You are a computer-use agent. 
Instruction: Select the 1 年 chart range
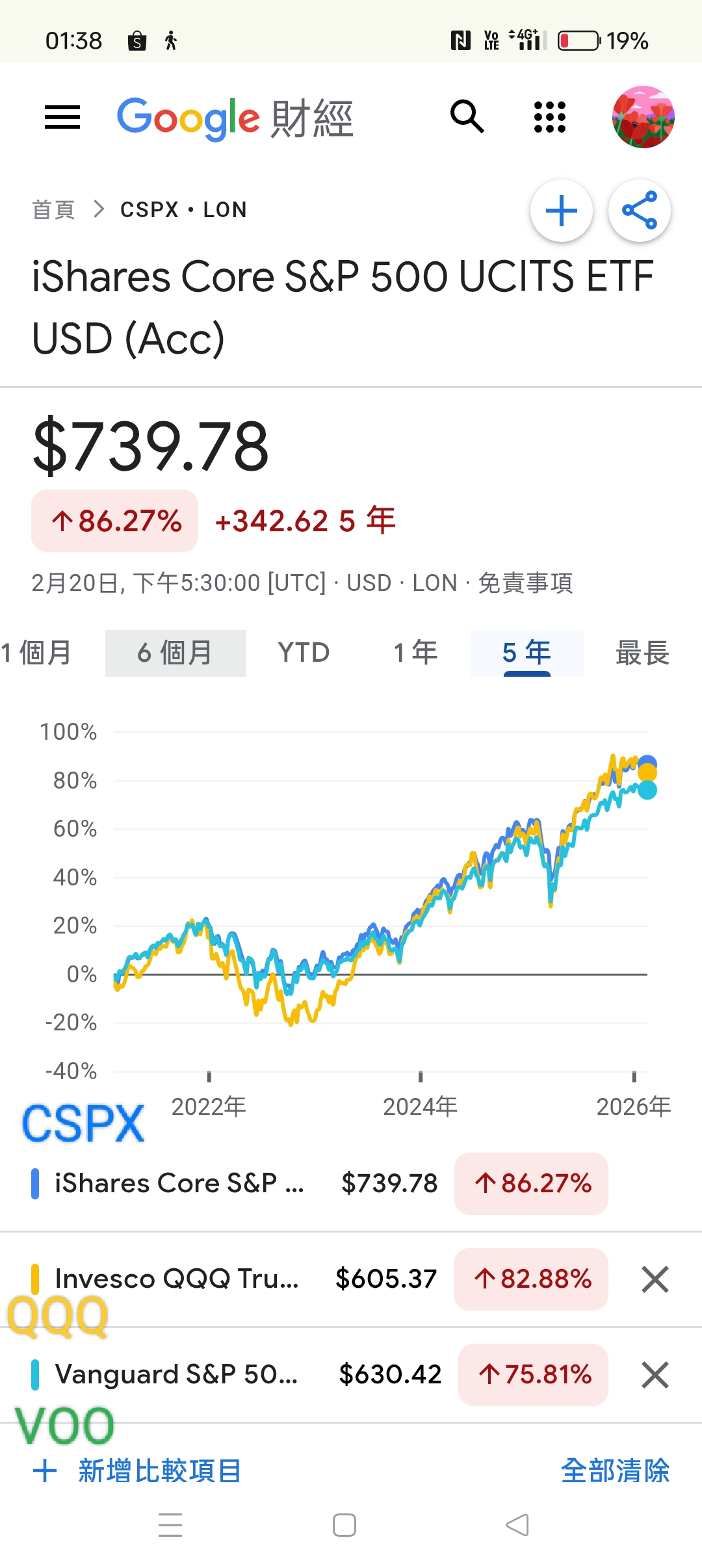coord(416,653)
